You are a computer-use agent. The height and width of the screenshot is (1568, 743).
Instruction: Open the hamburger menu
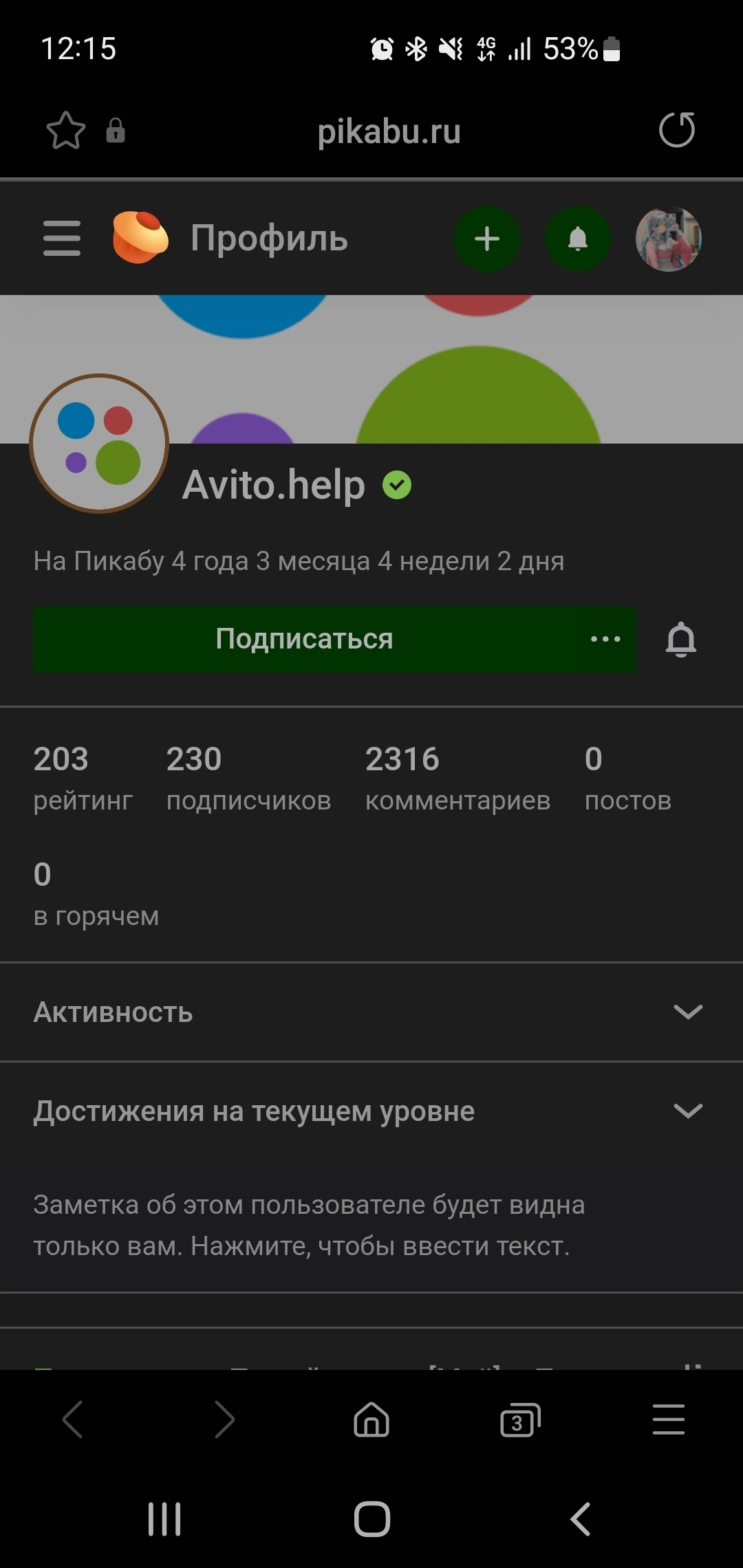[x=62, y=238]
